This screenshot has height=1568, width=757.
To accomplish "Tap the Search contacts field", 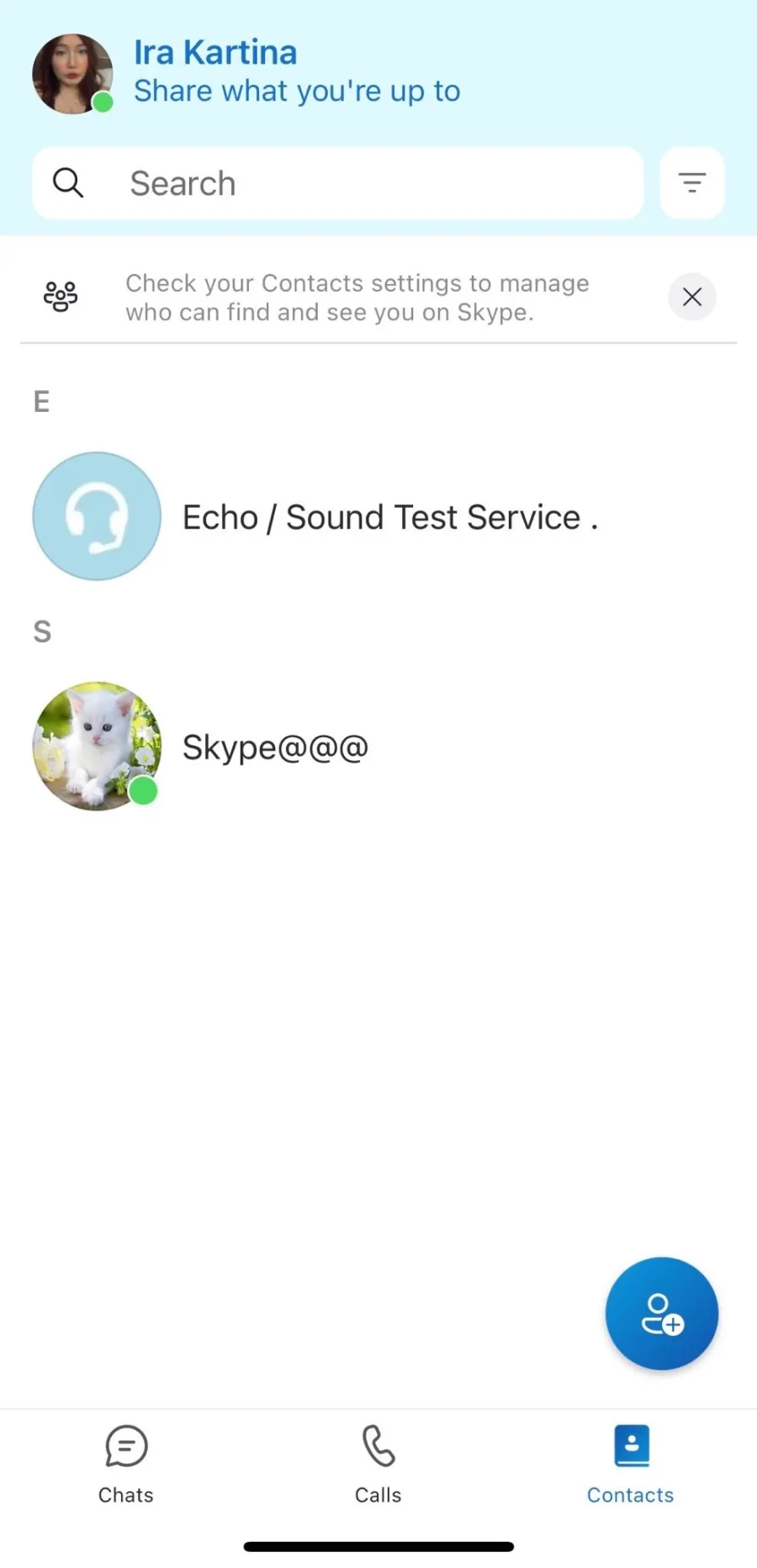I will point(338,183).
